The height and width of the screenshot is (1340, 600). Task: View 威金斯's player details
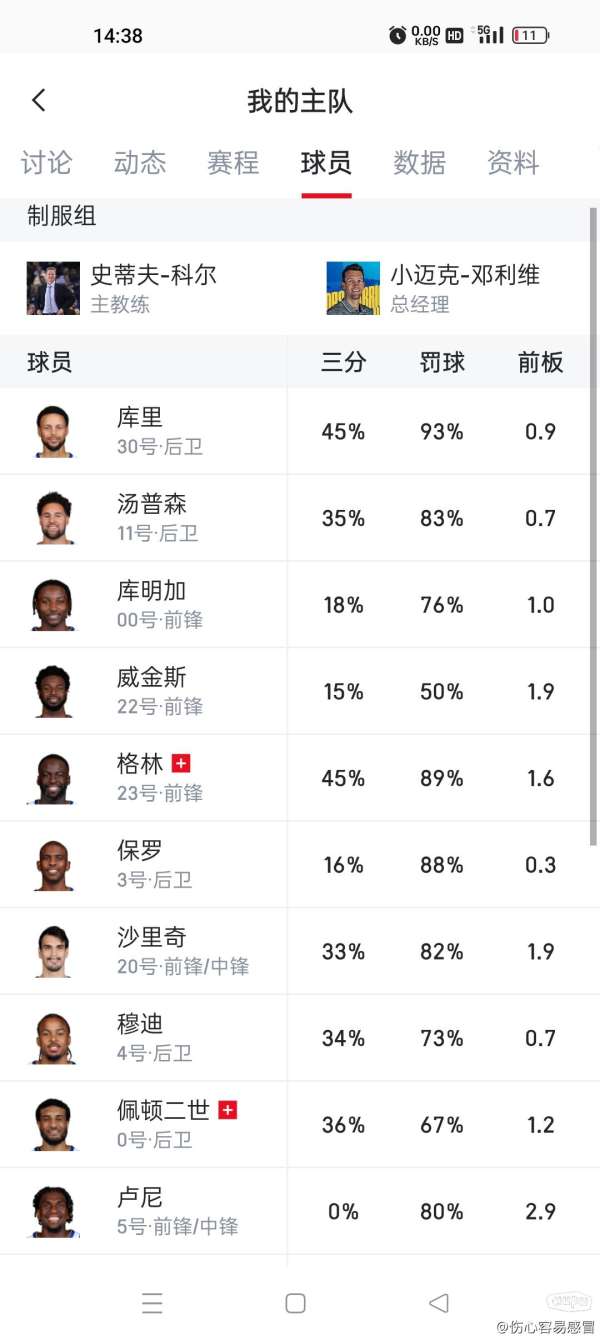click(300, 691)
